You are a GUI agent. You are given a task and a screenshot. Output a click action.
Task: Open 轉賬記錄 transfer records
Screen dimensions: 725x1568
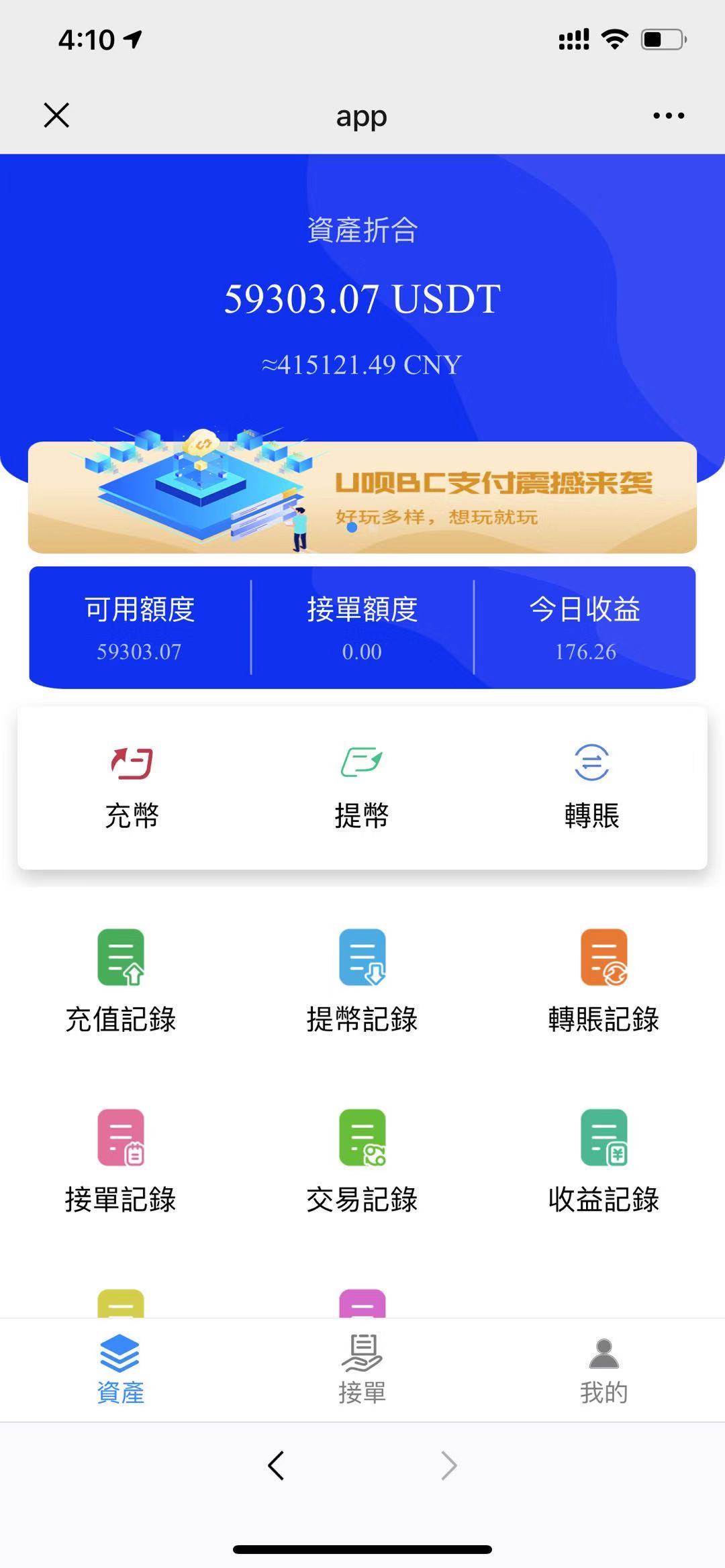click(603, 981)
